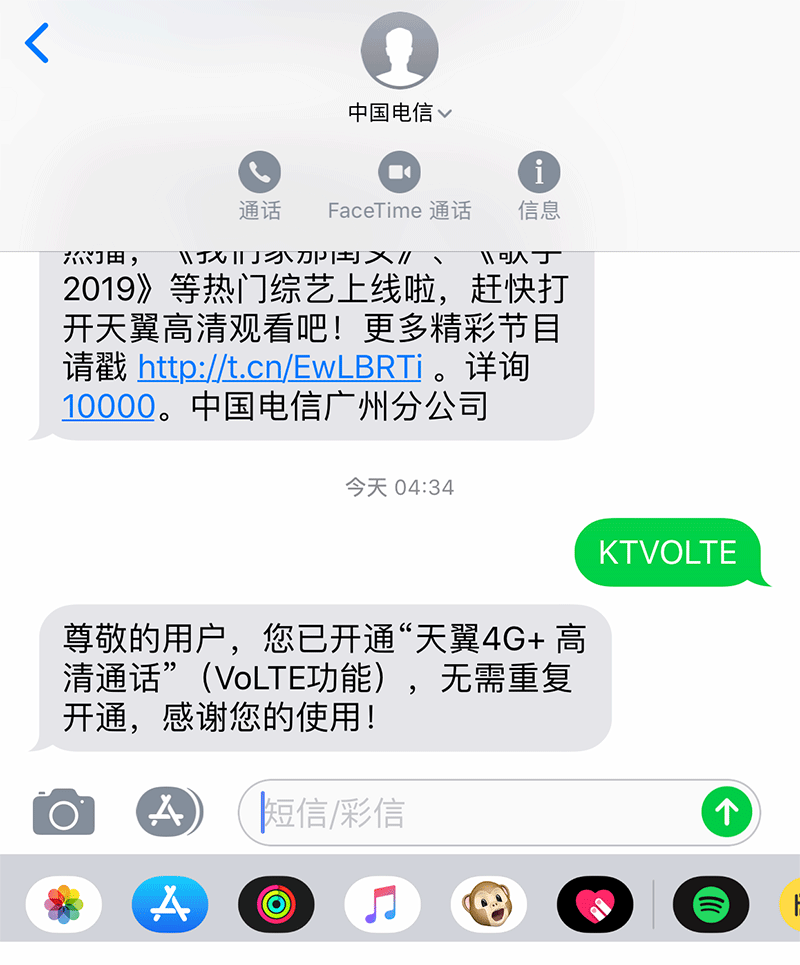Image resolution: width=800 pixels, height=965 pixels.
Task: Tap the 短信/彩信 message input field
Action: pyautogui.click(x=450, y=812)
